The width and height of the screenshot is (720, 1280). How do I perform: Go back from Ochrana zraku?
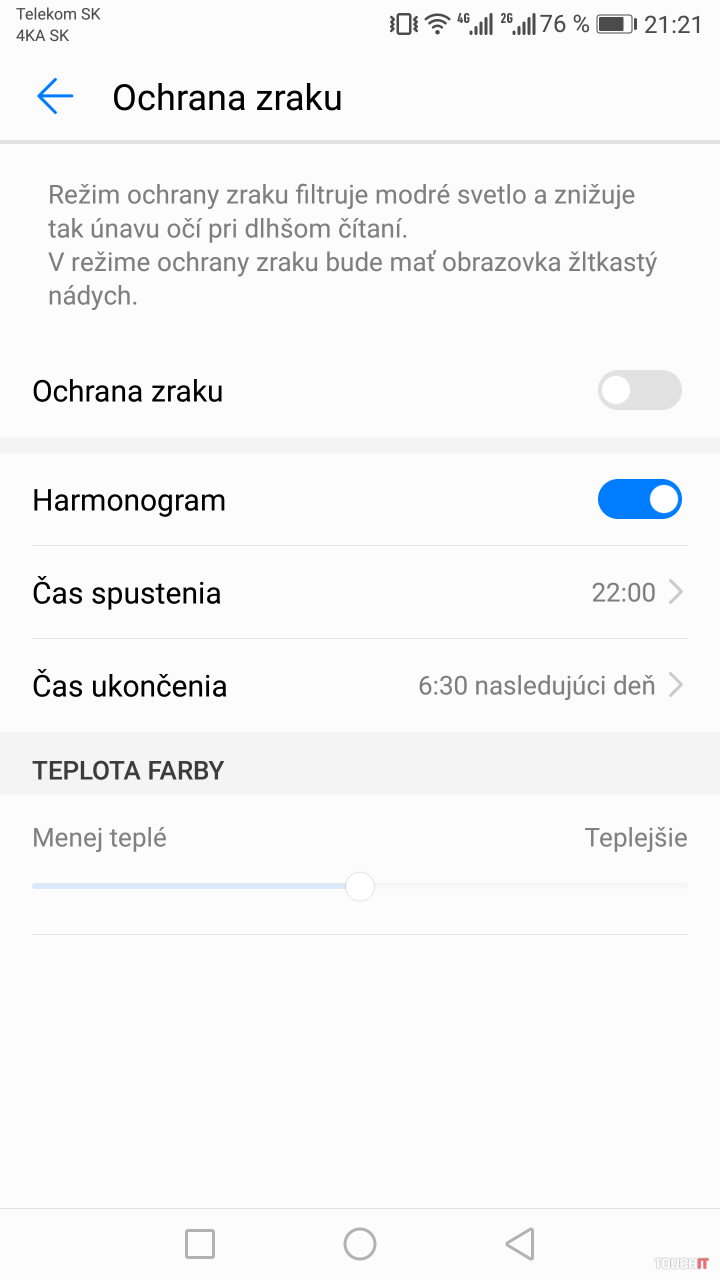pos(55,97)
